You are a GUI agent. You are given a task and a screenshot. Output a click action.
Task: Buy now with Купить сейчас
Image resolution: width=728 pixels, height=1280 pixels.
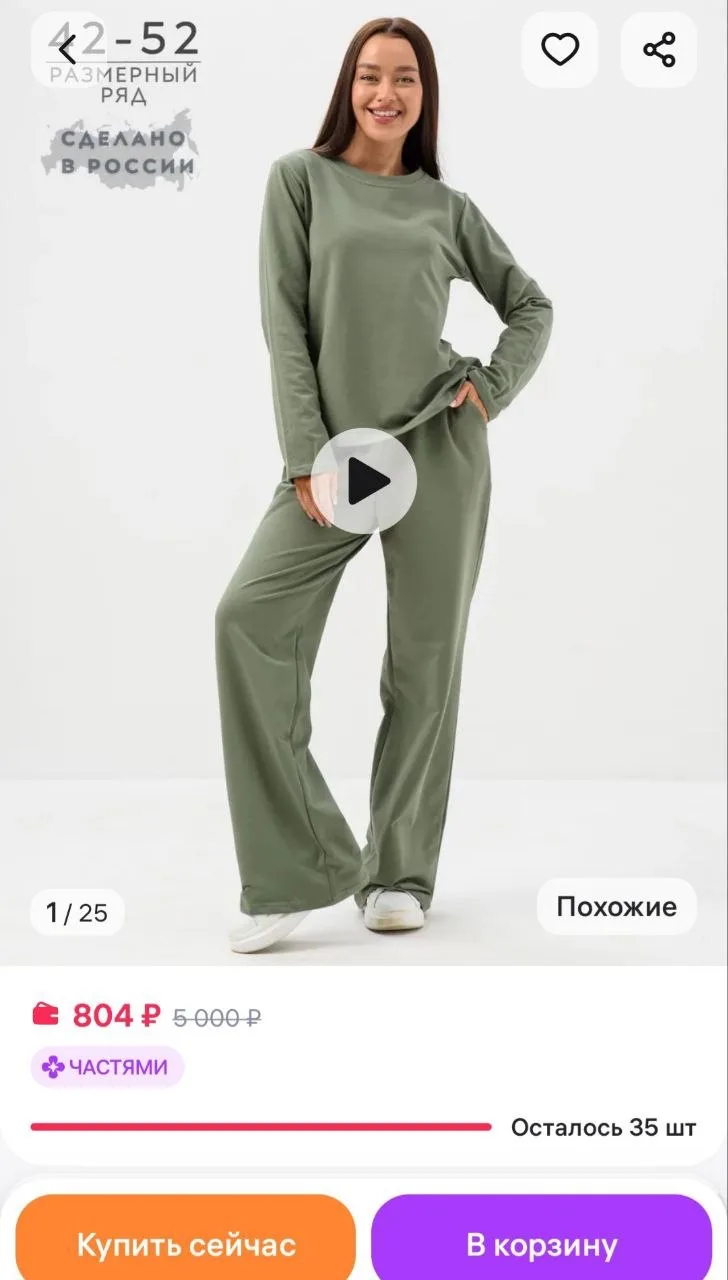pyautogui.click(x=186, y=1244)
